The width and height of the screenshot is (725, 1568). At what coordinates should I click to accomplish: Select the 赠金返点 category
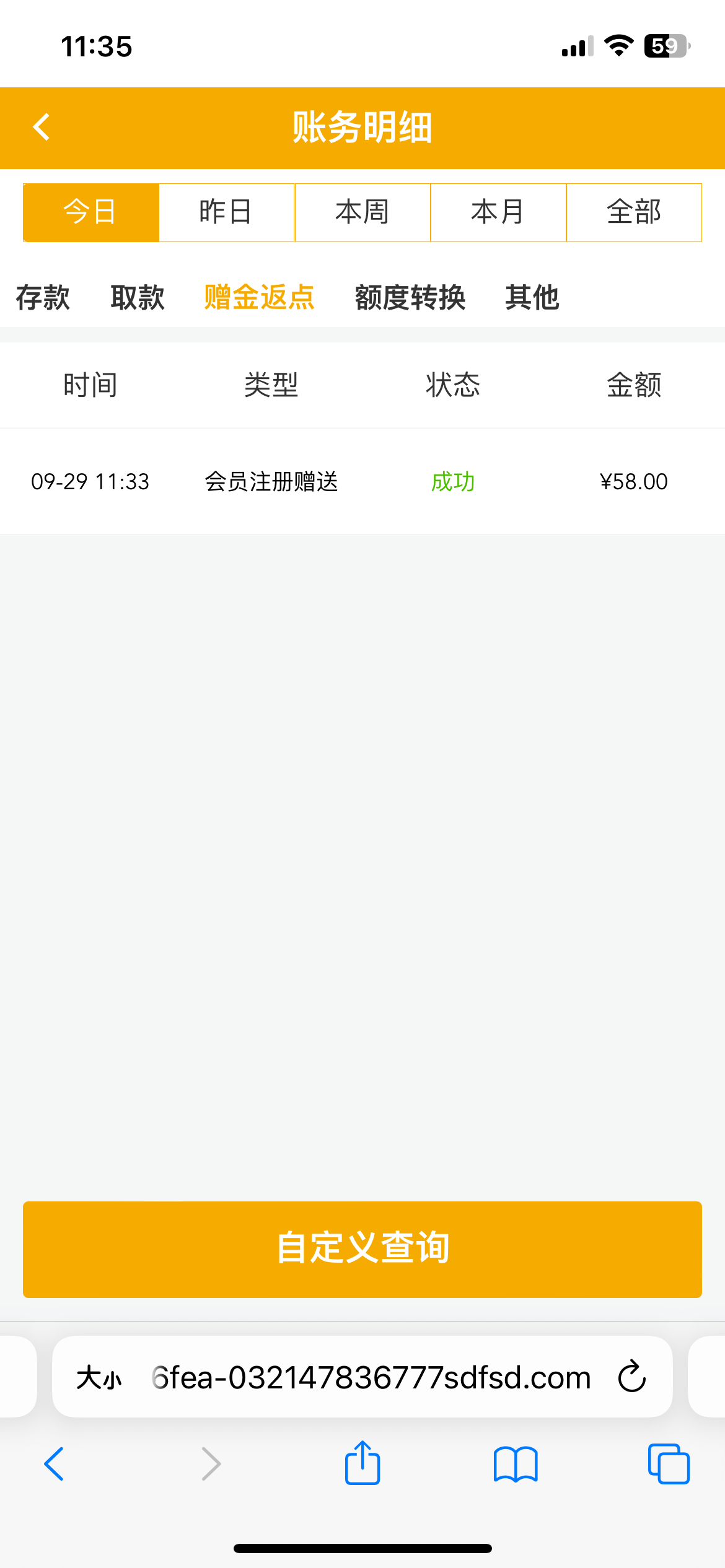coord(259,297)
